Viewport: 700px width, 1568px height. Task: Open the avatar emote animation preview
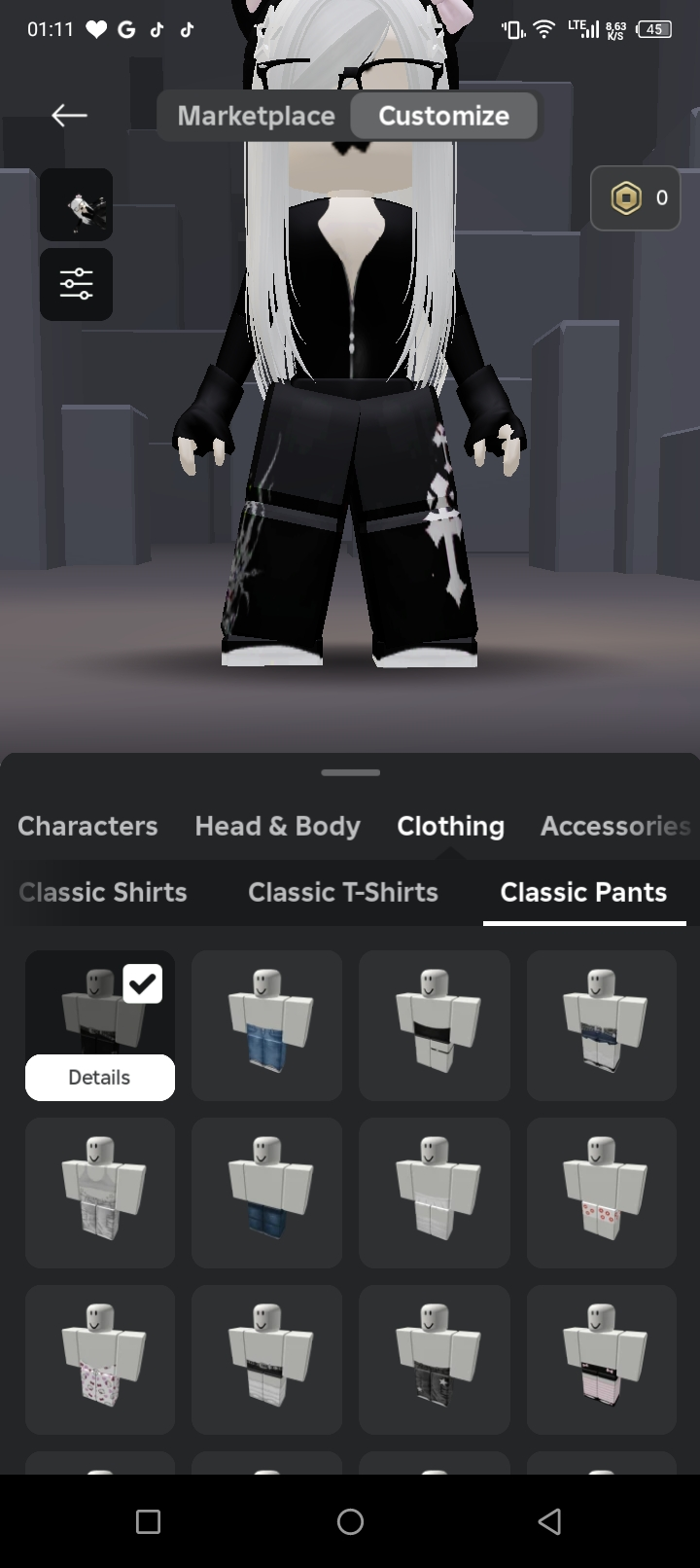(76, 204)
